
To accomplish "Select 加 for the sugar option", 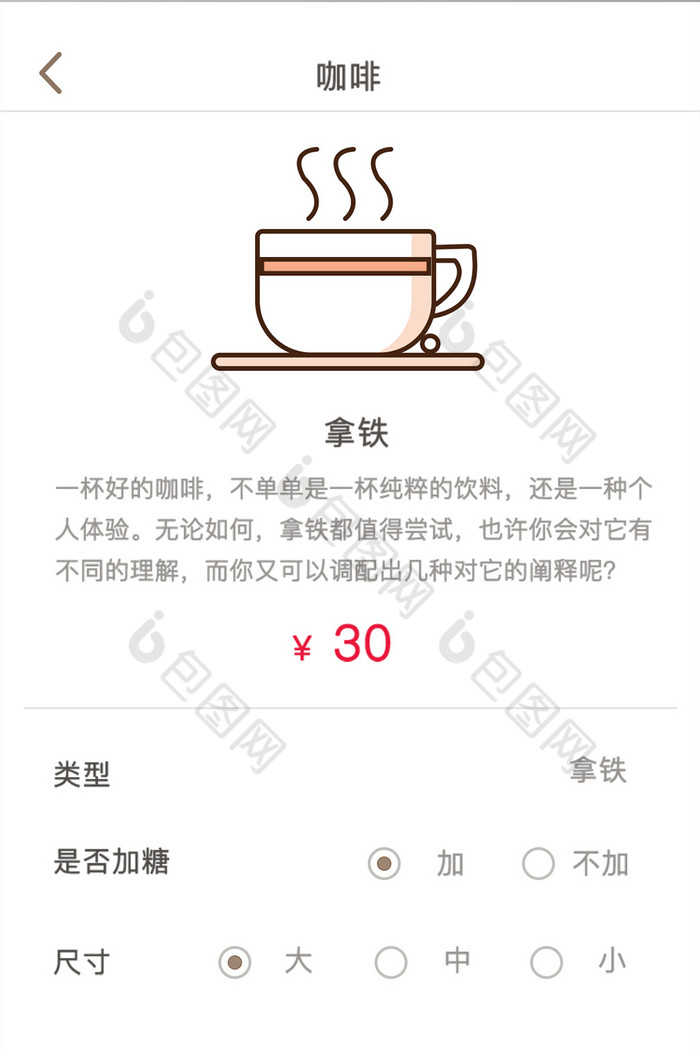I will point(384,863).
